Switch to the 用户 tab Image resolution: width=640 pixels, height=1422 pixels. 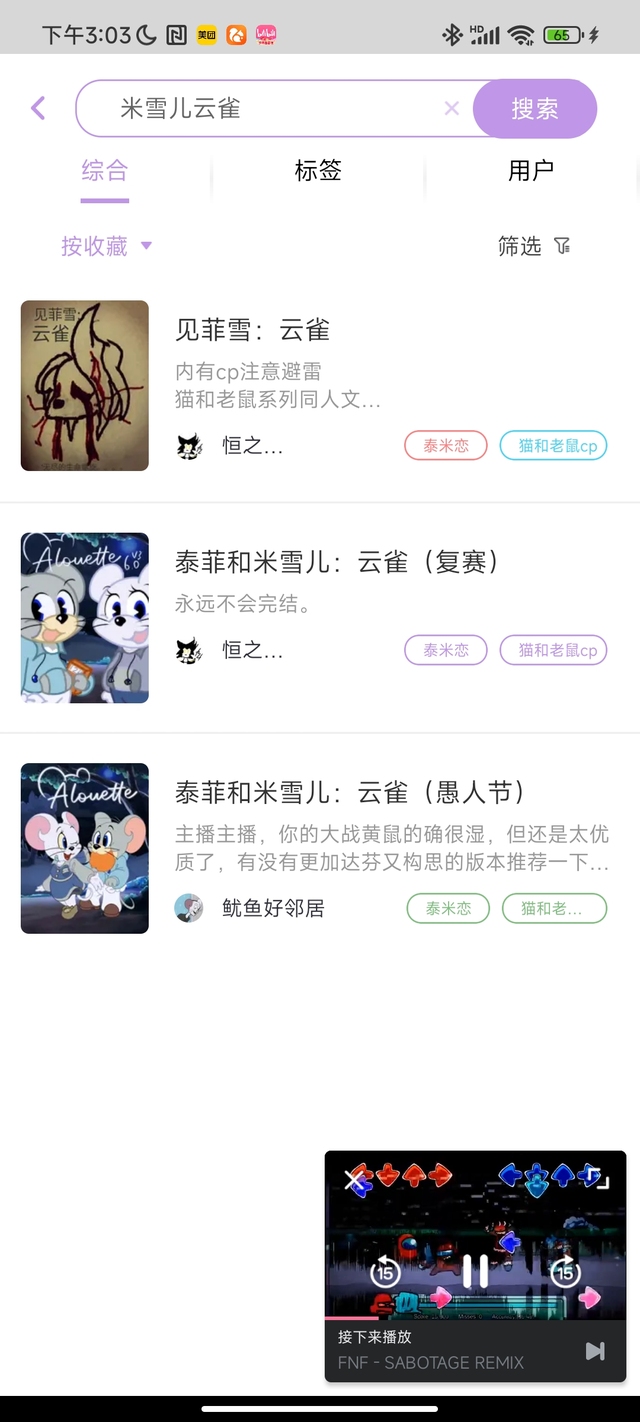click(x=530, y=171)
